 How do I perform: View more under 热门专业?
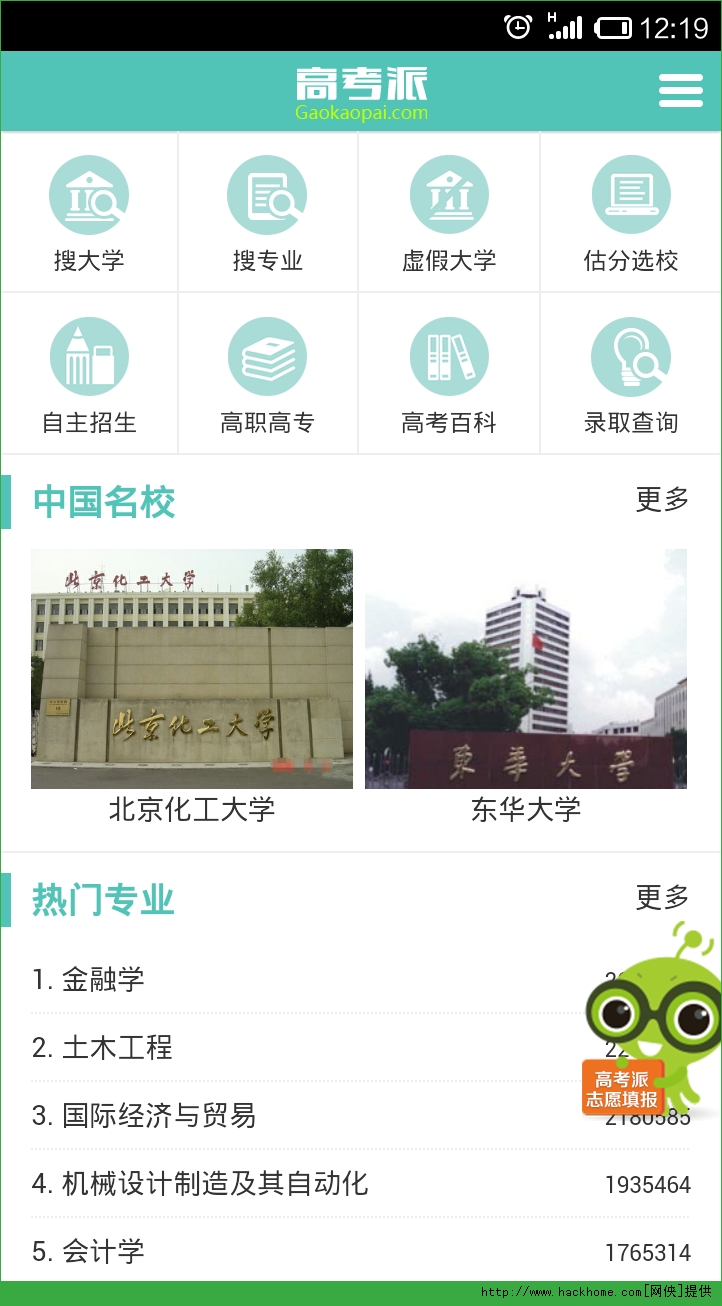662,898
